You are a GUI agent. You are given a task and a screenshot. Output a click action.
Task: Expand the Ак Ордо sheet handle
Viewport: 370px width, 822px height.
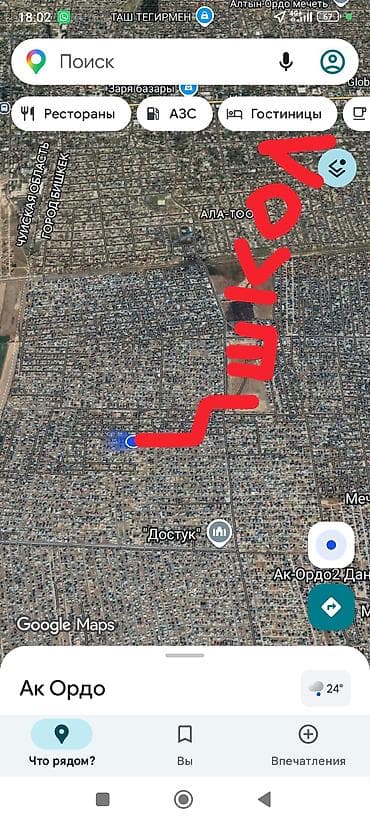point(185,655)
